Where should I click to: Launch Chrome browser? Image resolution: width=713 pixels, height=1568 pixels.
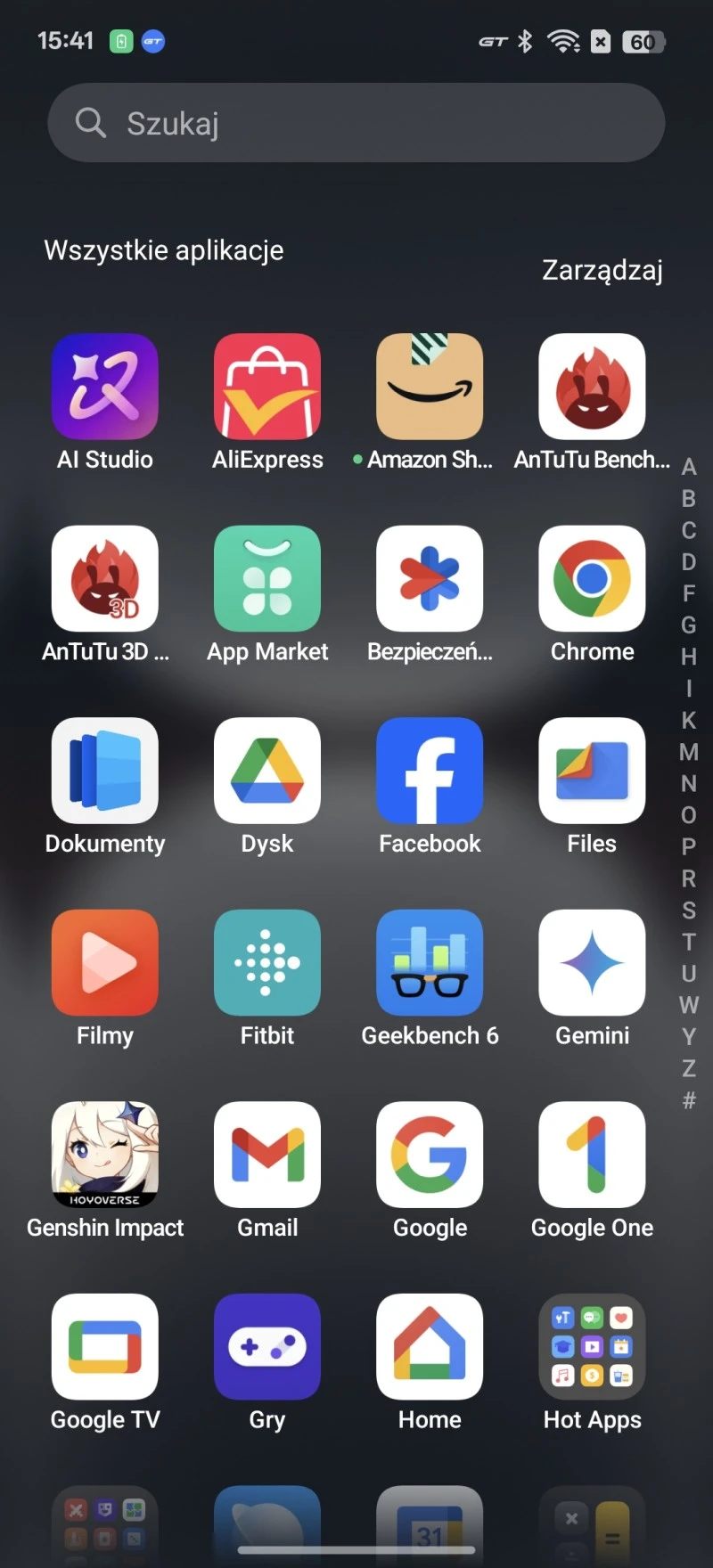[592, 579]
